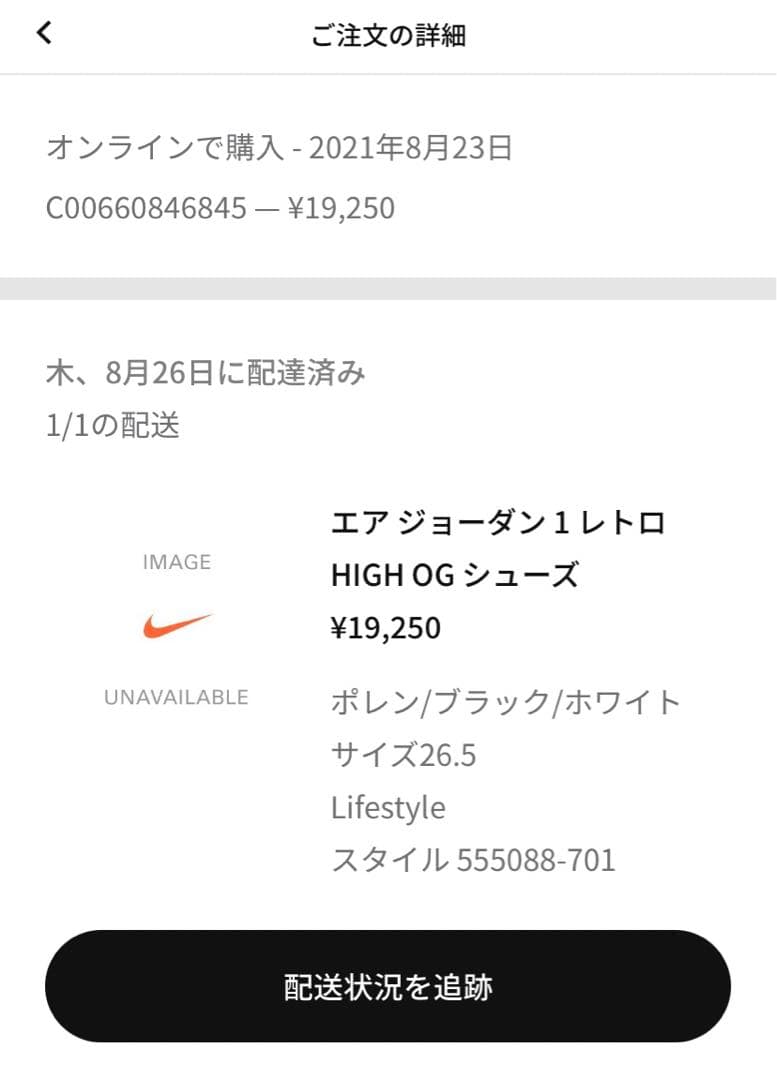This screenshot has width=777, height=1080.
Task: Tap the Lifestyle category label
Action: click(x=389, y=807)
